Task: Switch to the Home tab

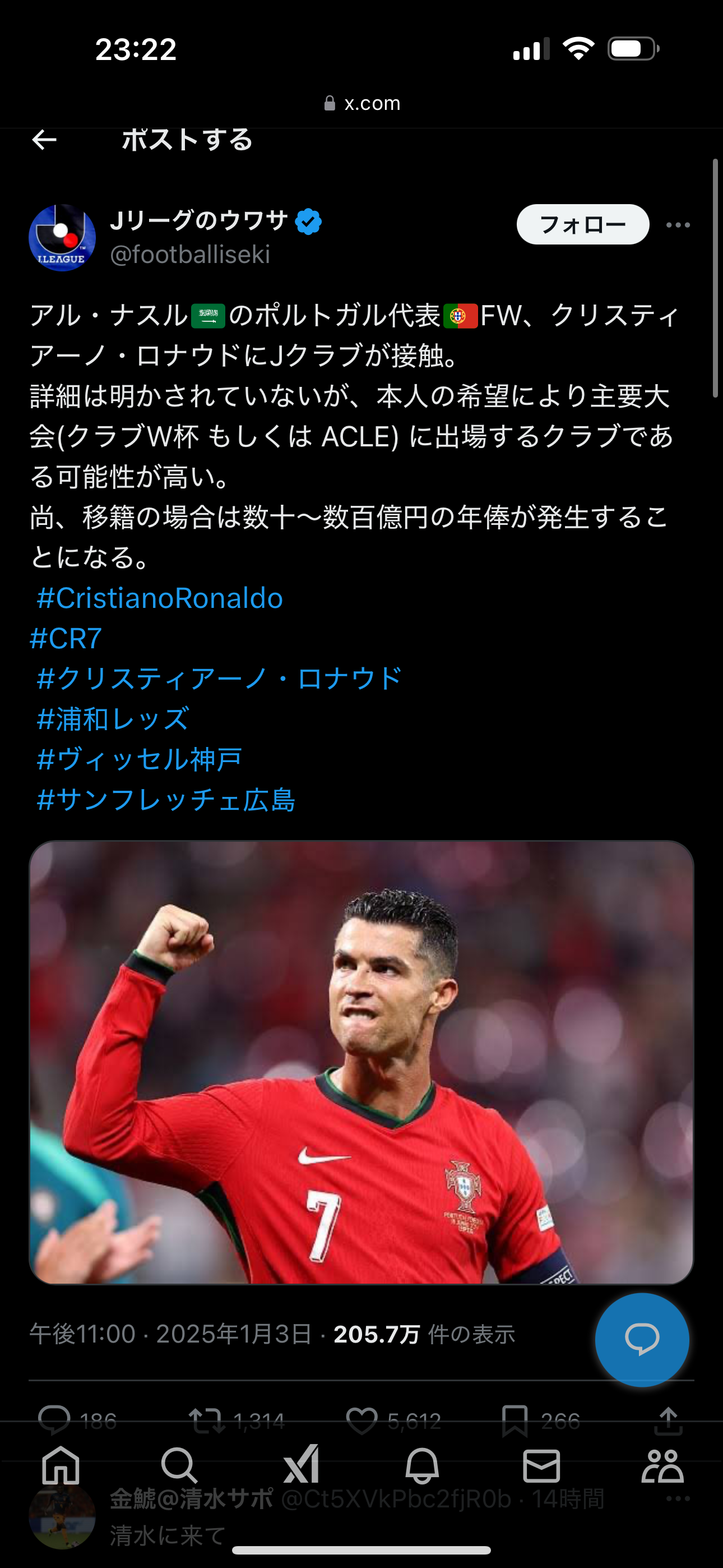Action: coord(61,1465)
